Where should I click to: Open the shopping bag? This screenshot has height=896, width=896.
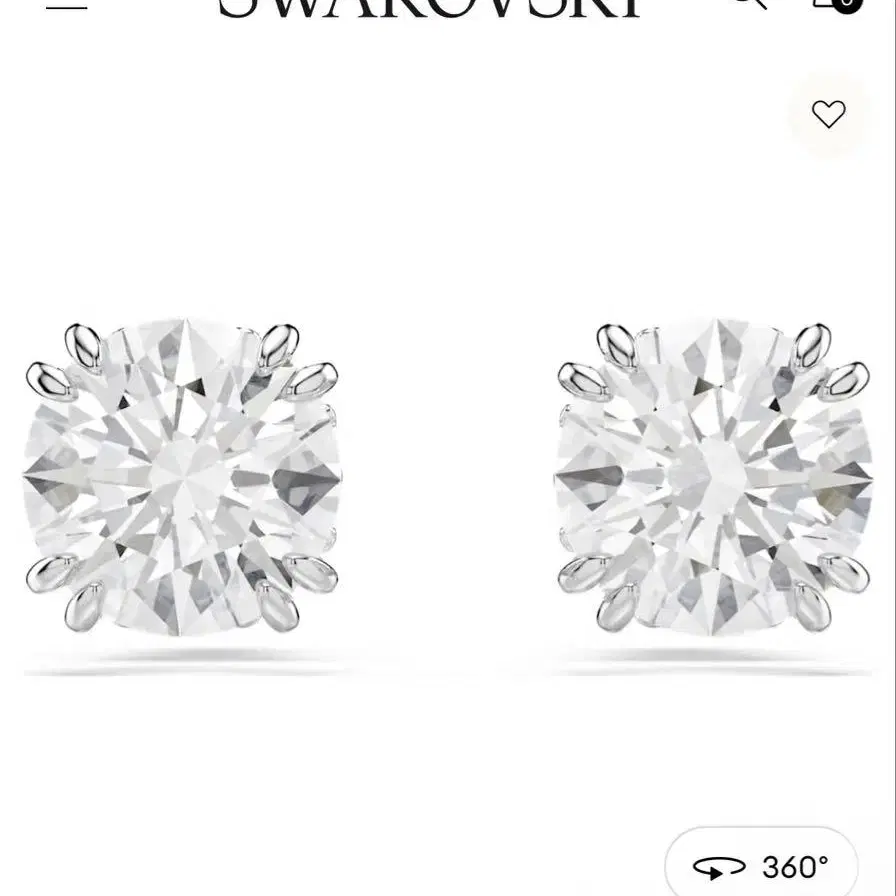pyautogui.click(x=842, y=4)
